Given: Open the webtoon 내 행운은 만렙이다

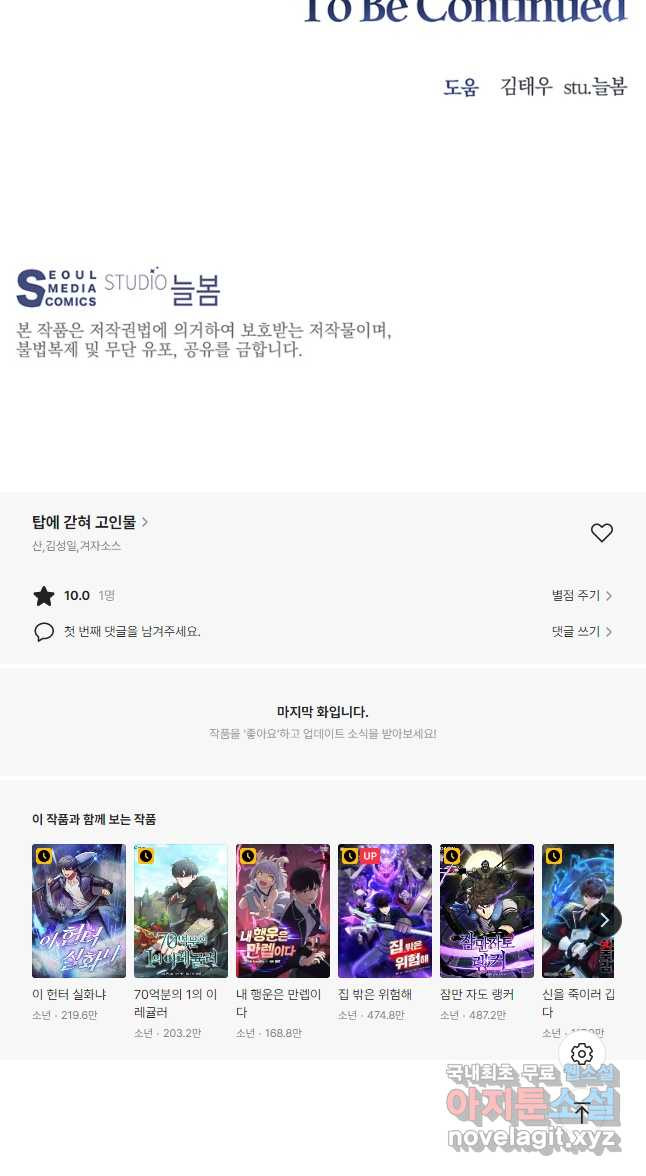Looking at the screenshot, I should click(x=283, y=911).
